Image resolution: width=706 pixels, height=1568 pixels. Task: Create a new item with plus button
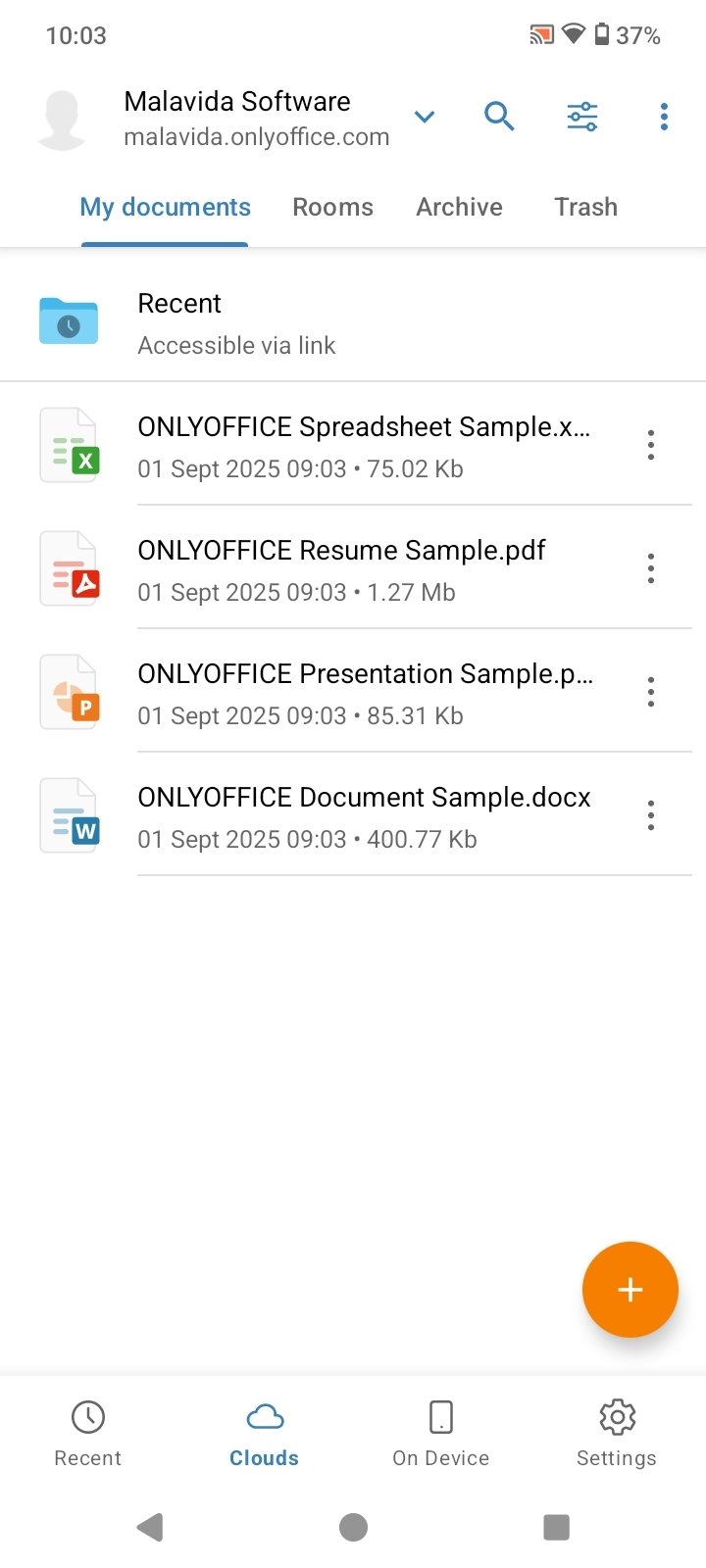pos(630,1290)
